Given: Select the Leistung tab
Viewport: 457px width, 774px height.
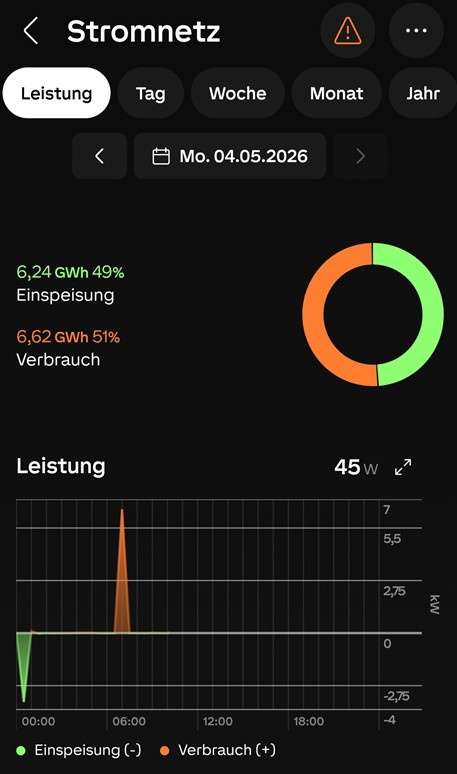Looking at the screenshot, I should 56,93.
